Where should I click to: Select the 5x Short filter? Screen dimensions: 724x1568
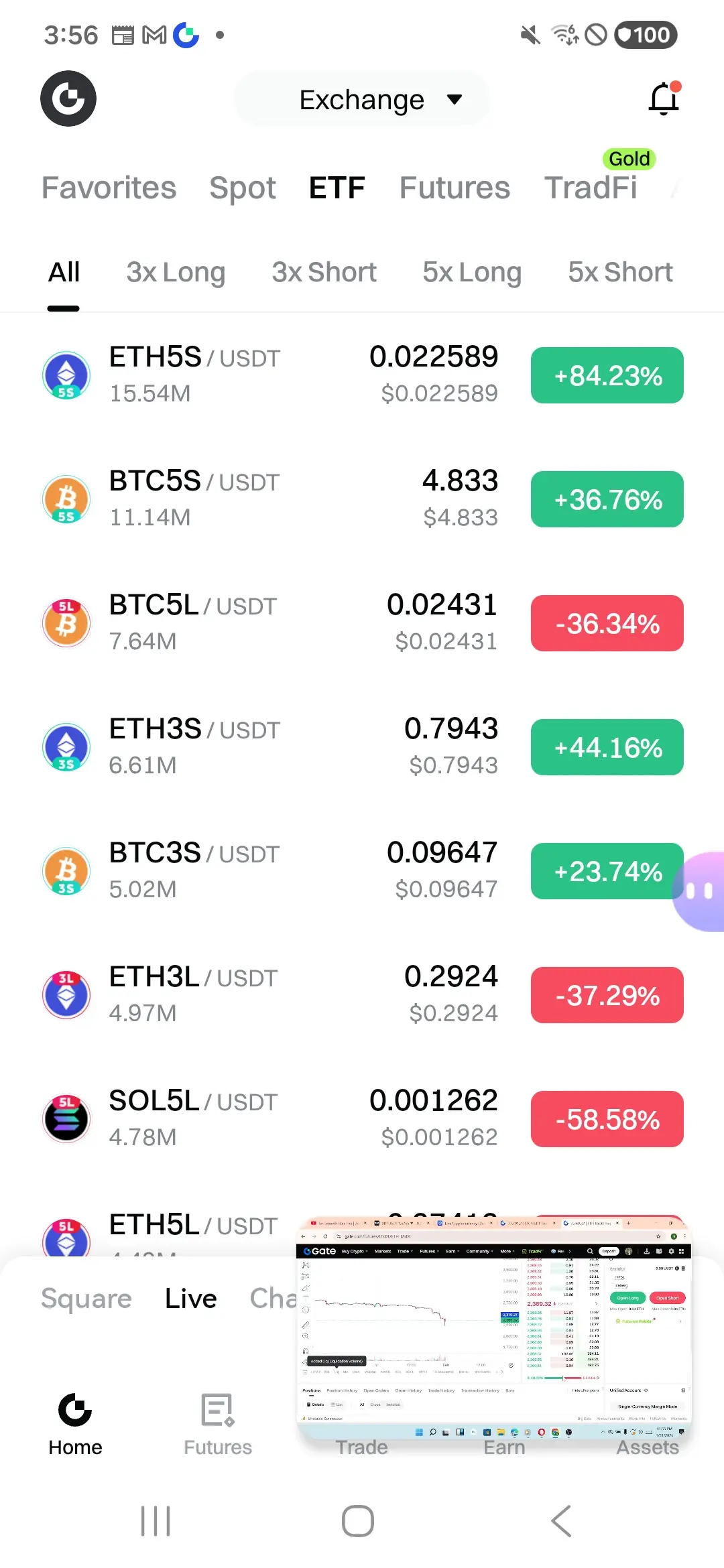(x=620, y=272)
